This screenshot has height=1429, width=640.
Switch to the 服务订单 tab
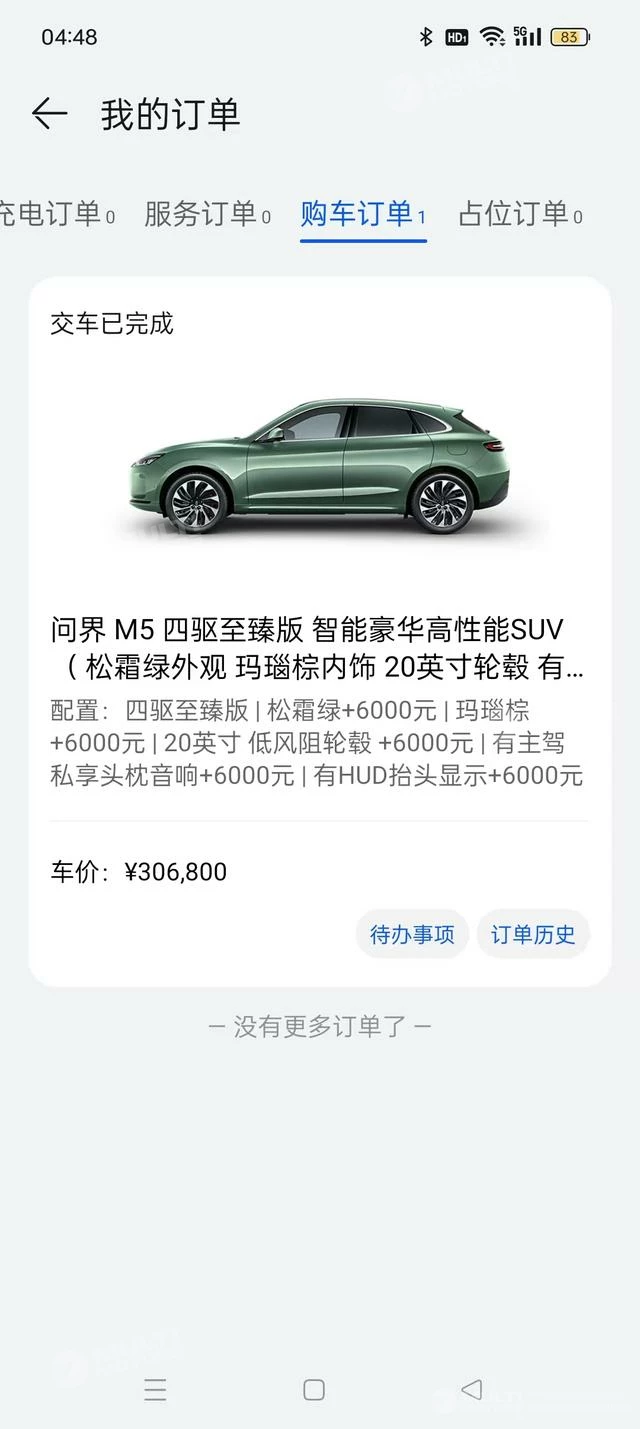click(206, 214)
